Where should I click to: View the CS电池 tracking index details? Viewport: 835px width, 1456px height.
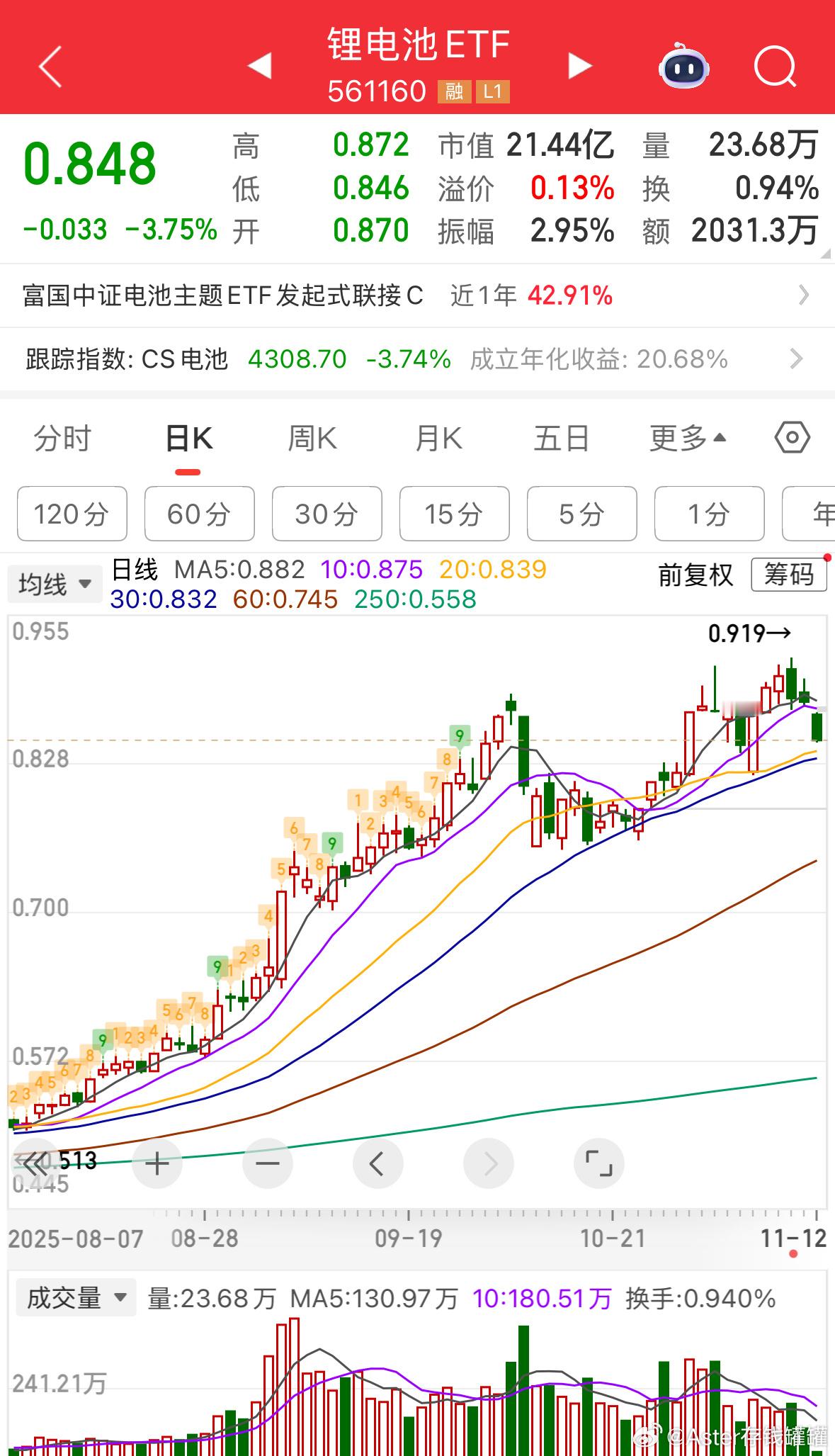[417, 360]
